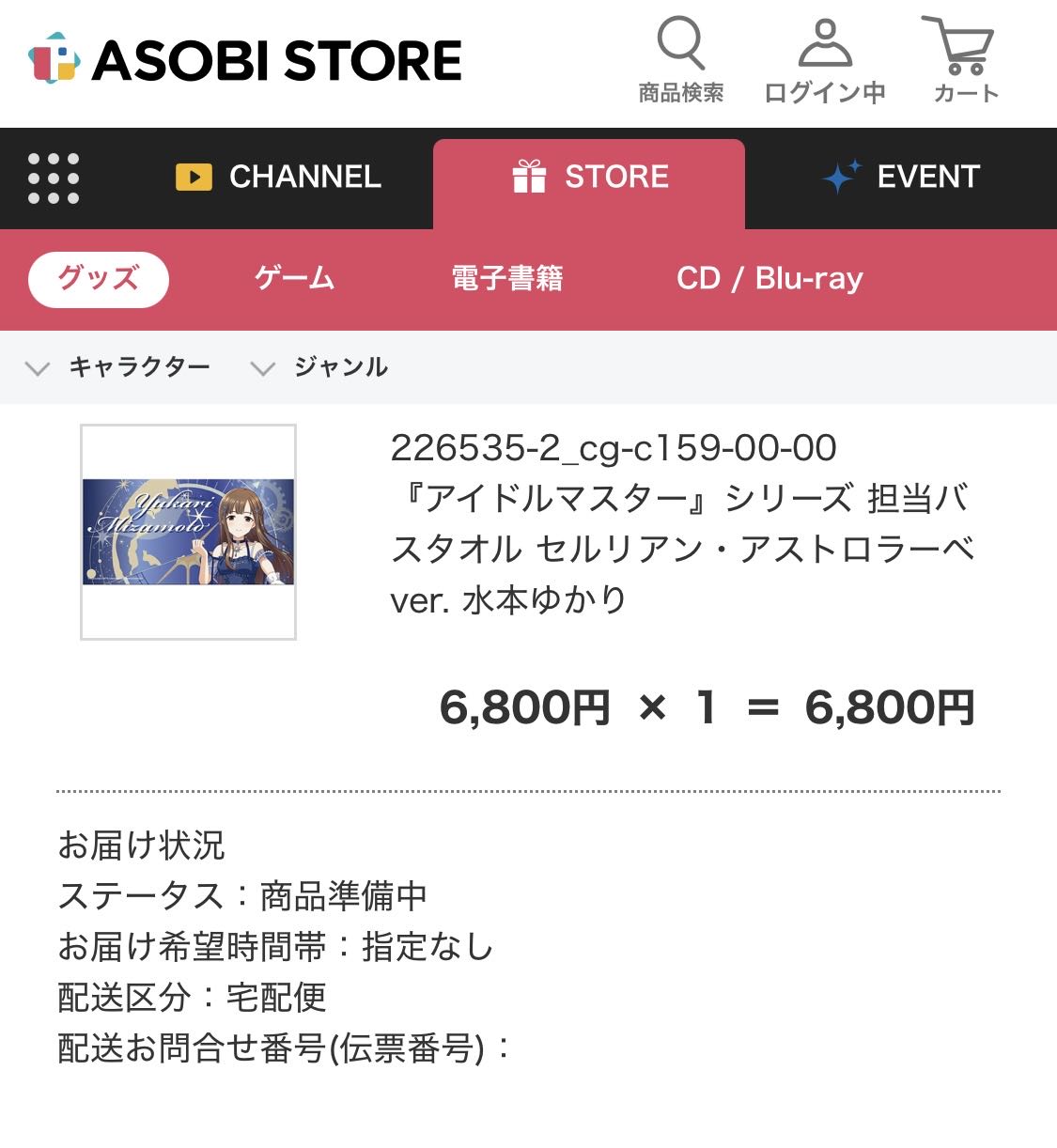This screenshot has width=1057, height=1148.
Task: Open the 水本ゆかり bath towel product image
Action: click(x=188, y=532)
